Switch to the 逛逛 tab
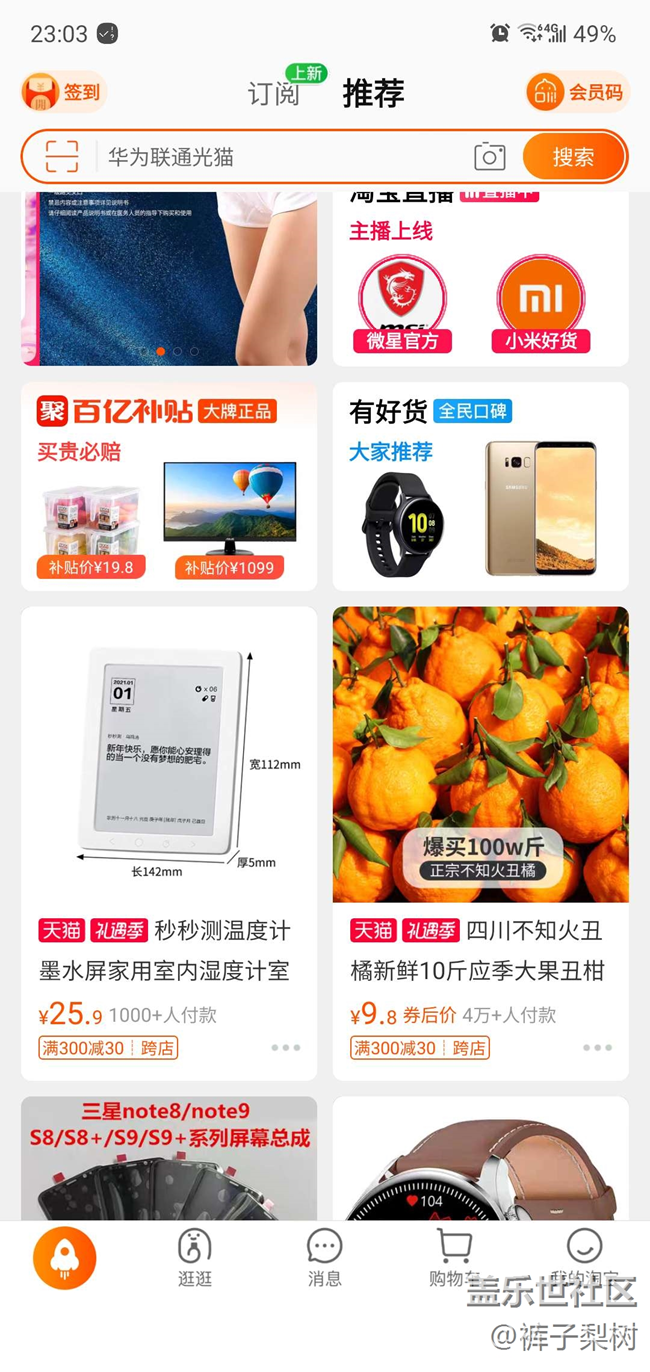 pyautogui.click(x=195, y=1258)
